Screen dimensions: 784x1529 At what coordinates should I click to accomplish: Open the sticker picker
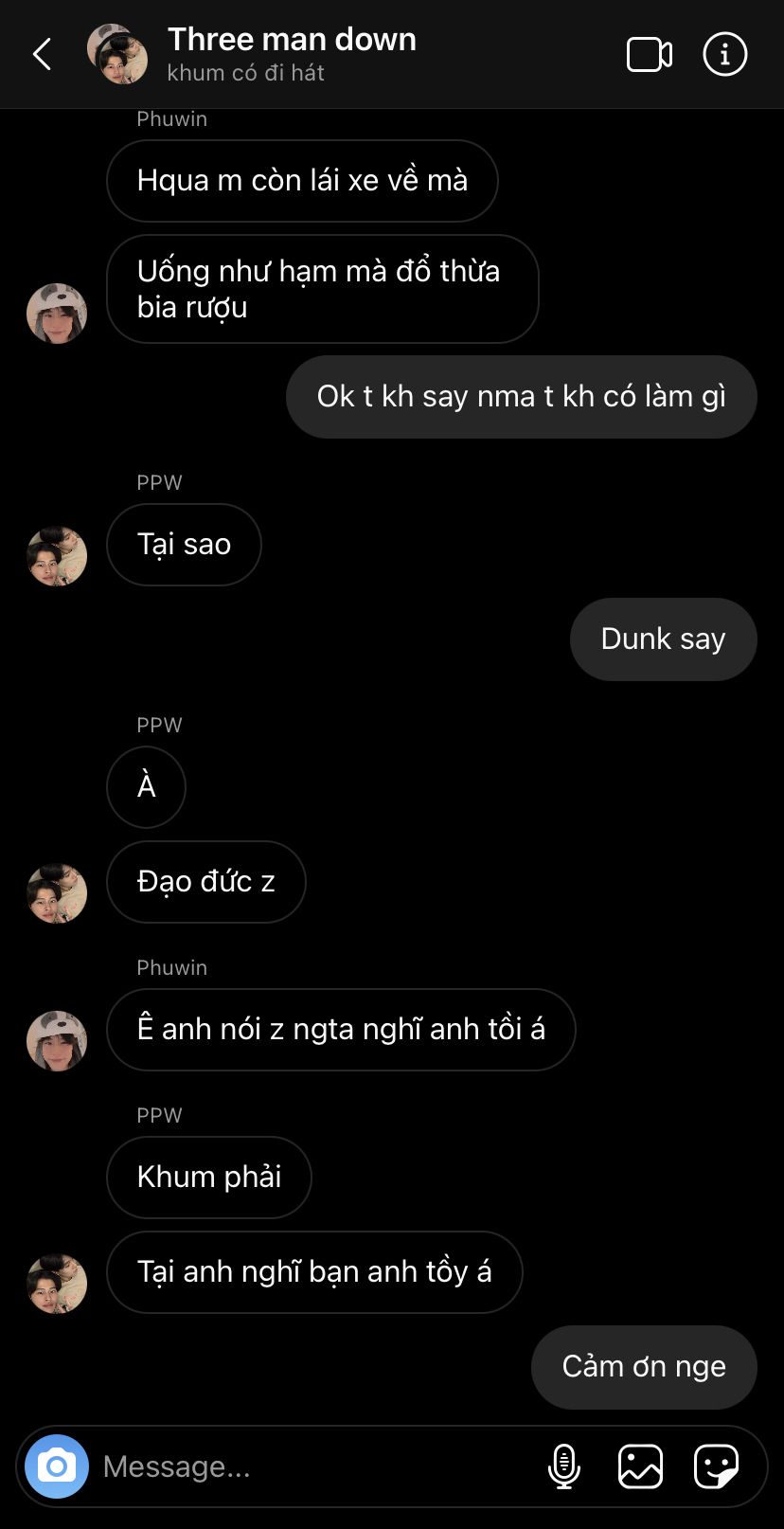[716, 1466]
